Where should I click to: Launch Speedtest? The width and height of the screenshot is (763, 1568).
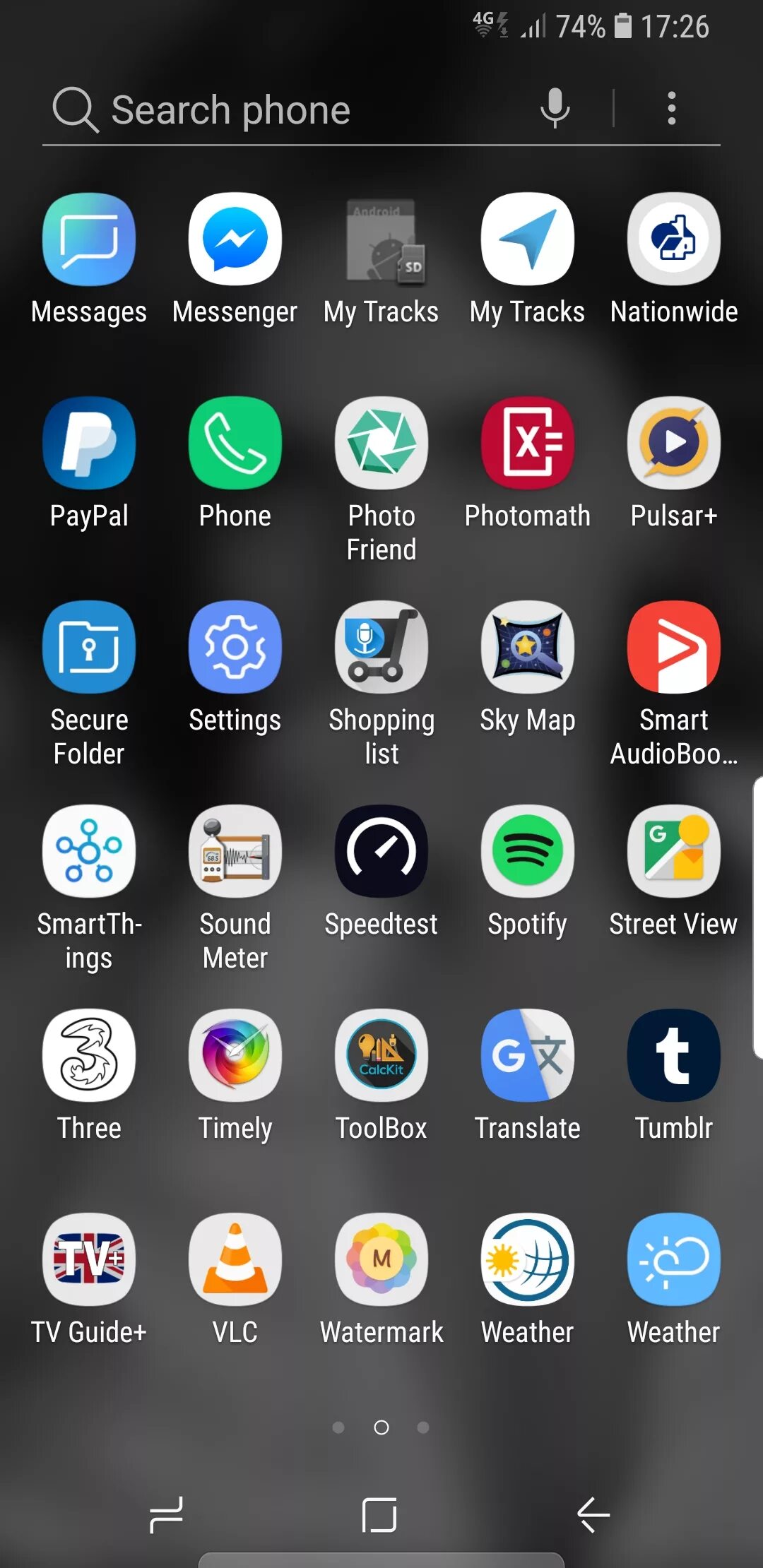coord(381,852)
